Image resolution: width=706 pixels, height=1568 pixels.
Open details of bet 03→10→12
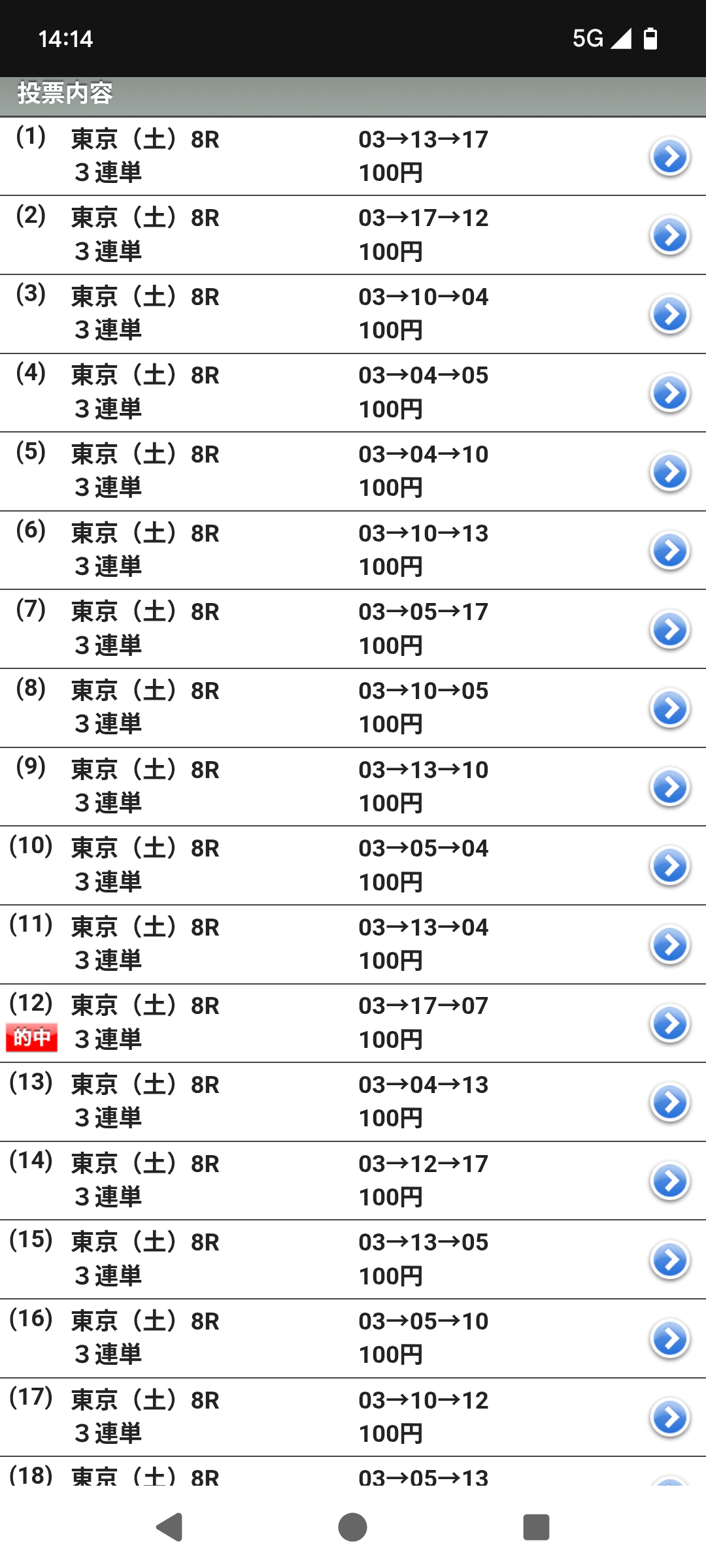click(670, 1418)
